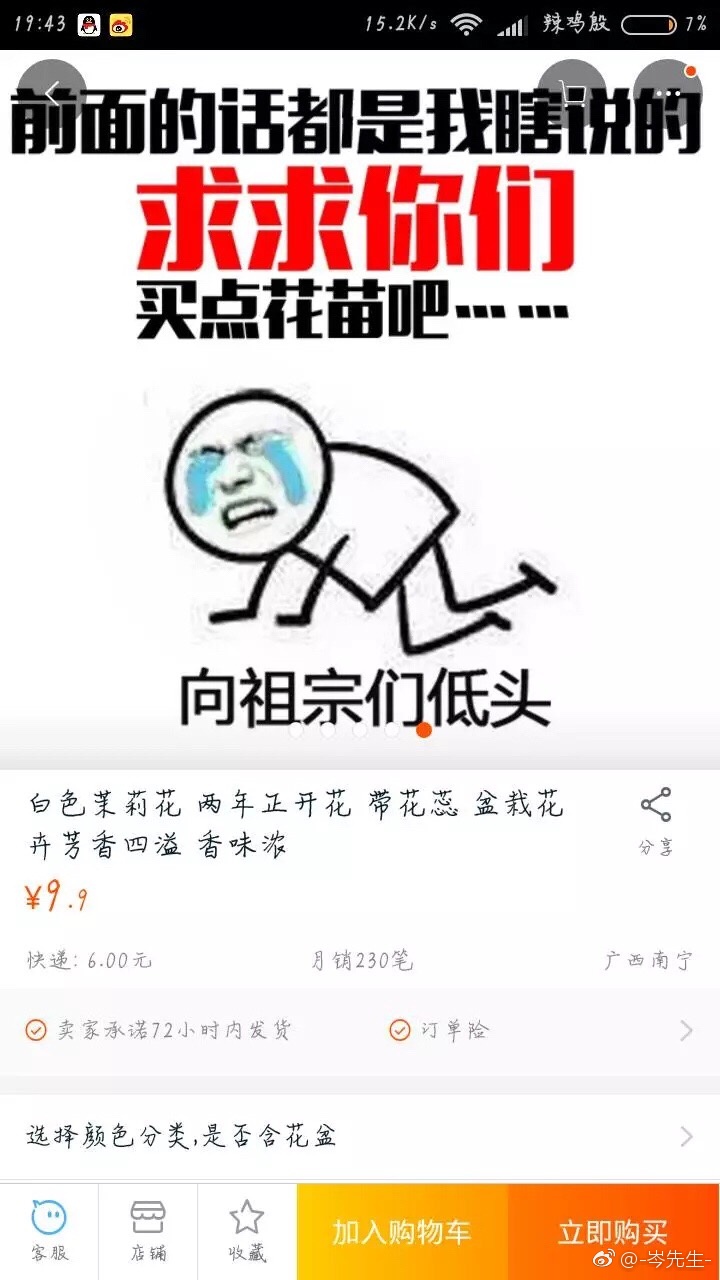Open the shopping cart icon at the top
This screenshot has width=720, height=1280.
coord(572,92)
